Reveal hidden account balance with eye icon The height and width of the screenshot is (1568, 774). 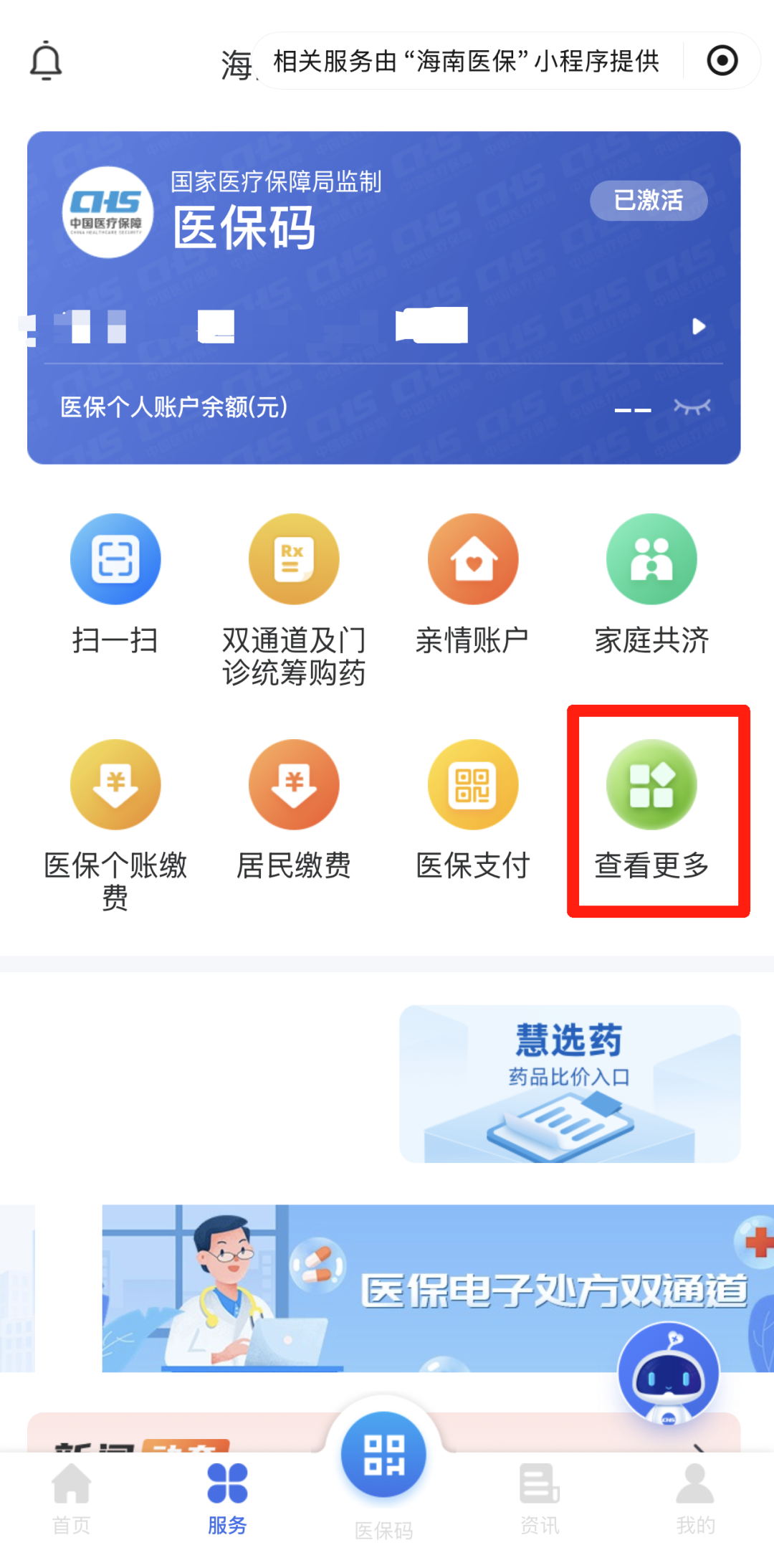(x=692, y=407)
